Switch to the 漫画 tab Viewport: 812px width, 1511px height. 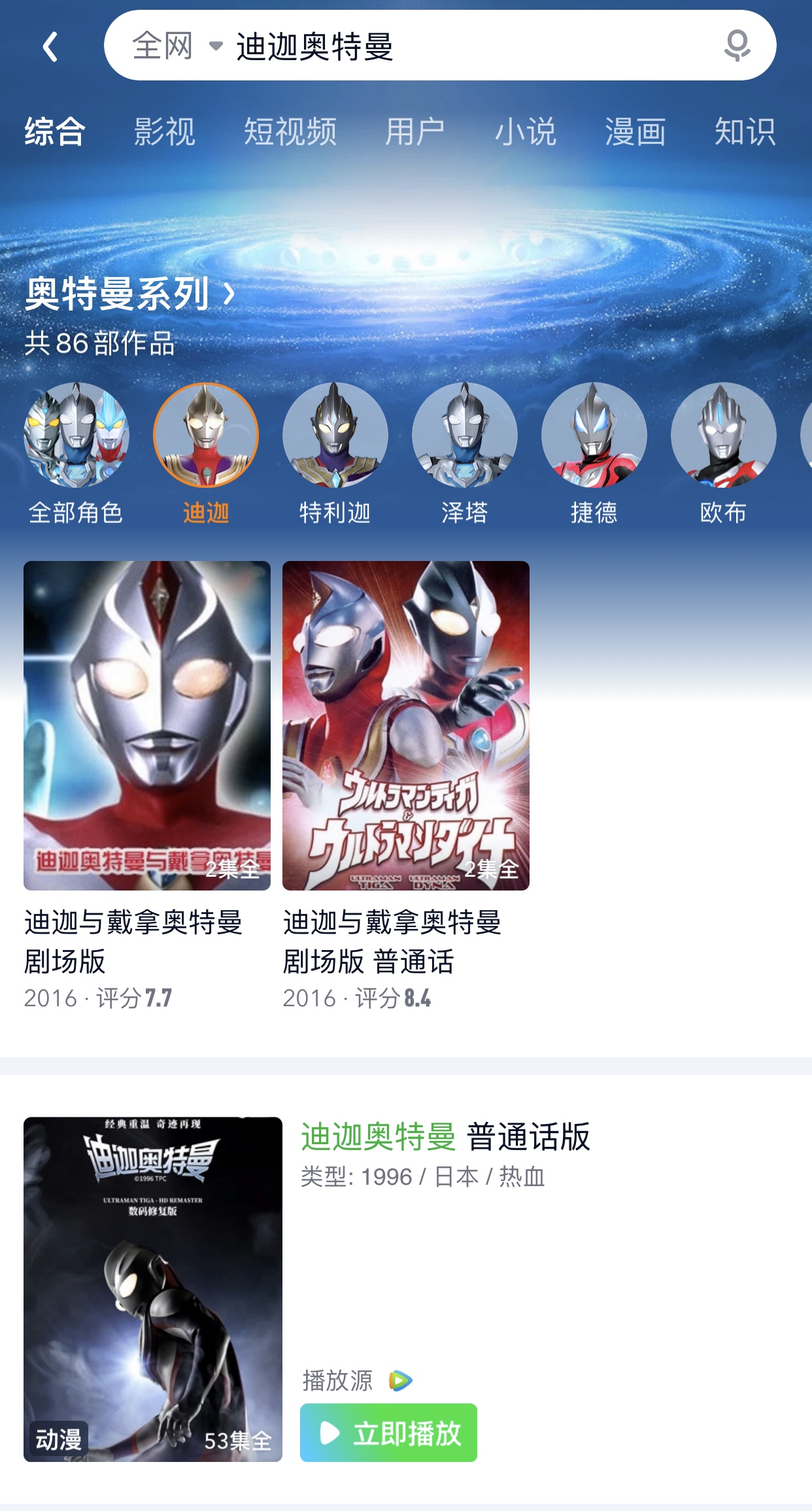pos(635,132)
